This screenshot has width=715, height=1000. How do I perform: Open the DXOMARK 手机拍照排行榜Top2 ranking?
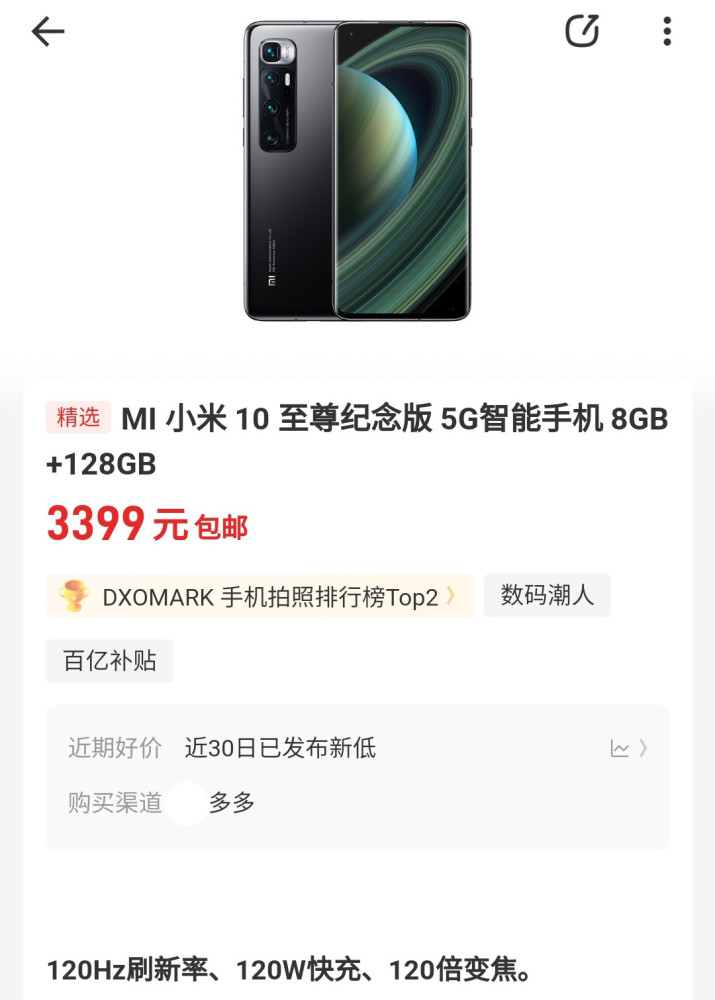259,597
